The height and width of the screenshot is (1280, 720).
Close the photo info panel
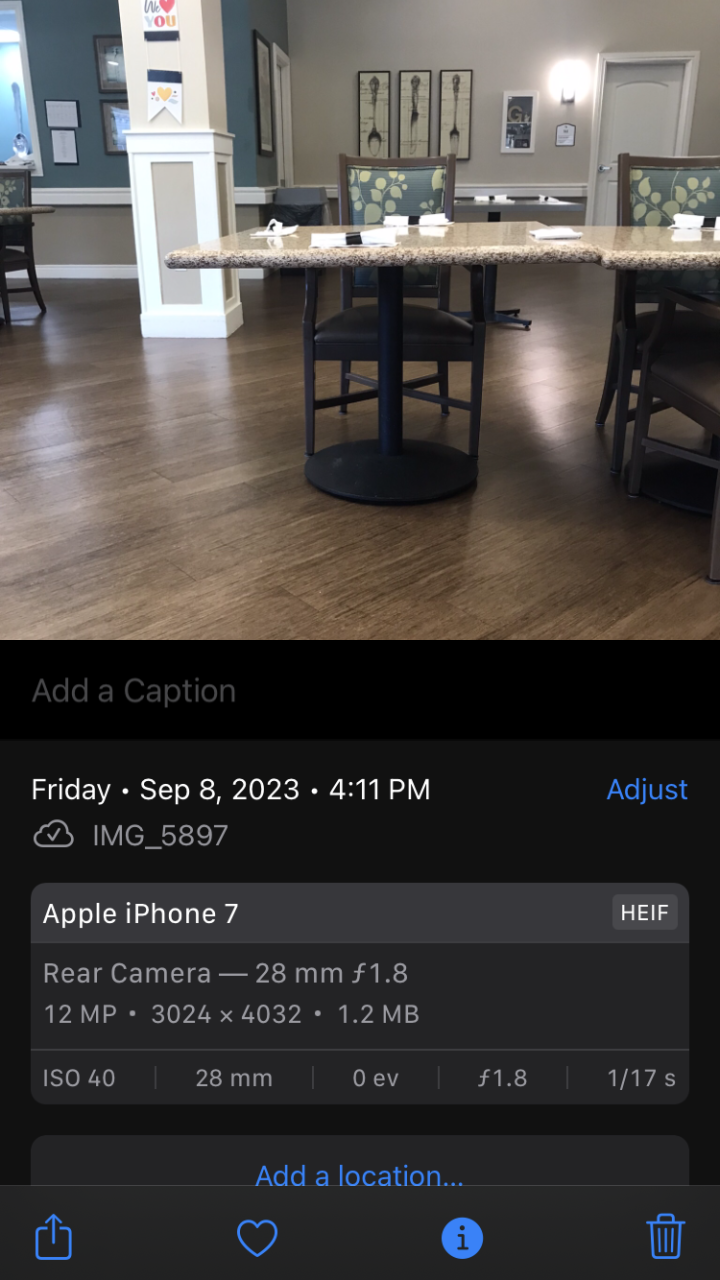[x=462, y=1238]
